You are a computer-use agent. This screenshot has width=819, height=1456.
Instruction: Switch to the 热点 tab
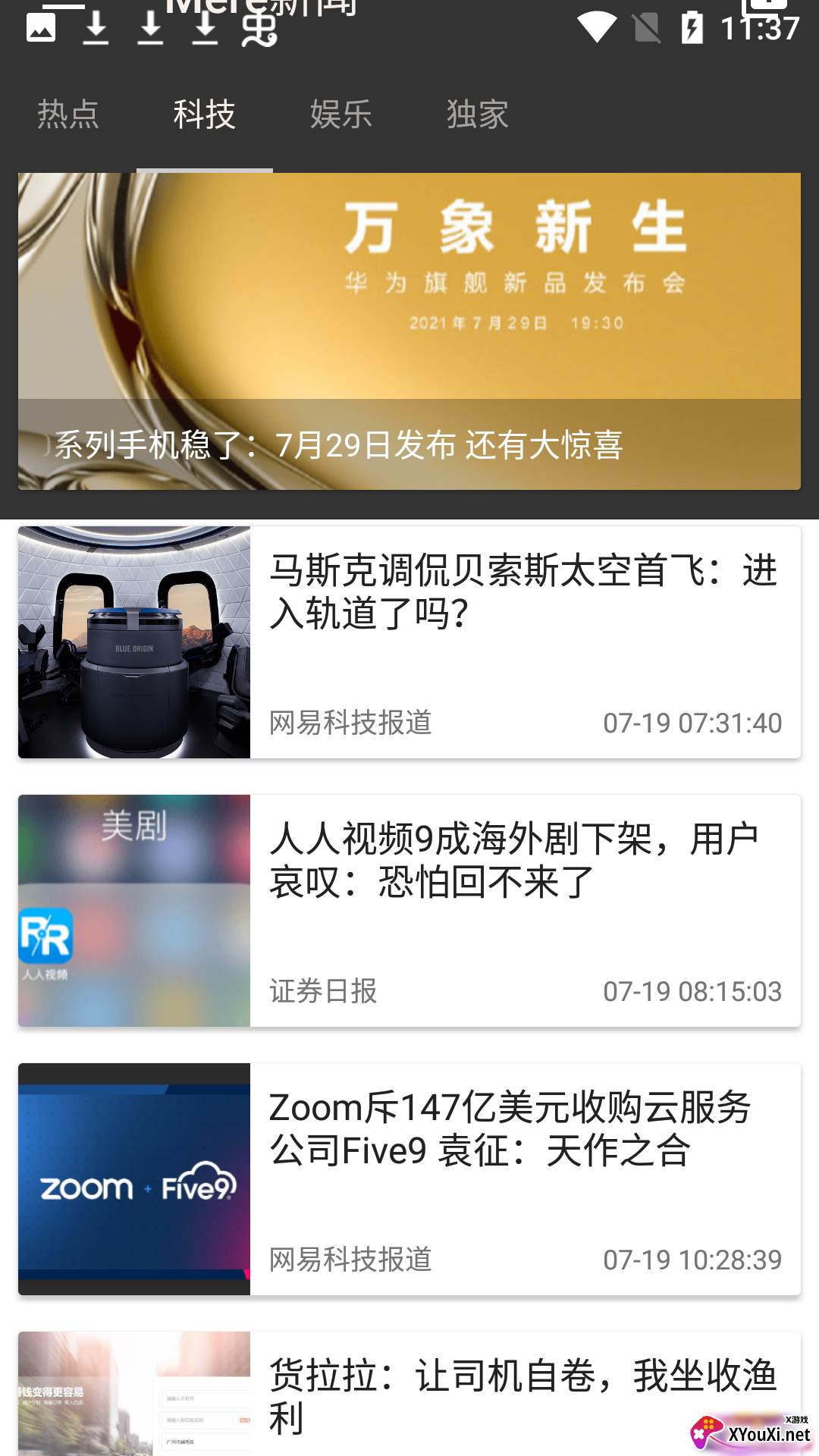coord(65,114)
